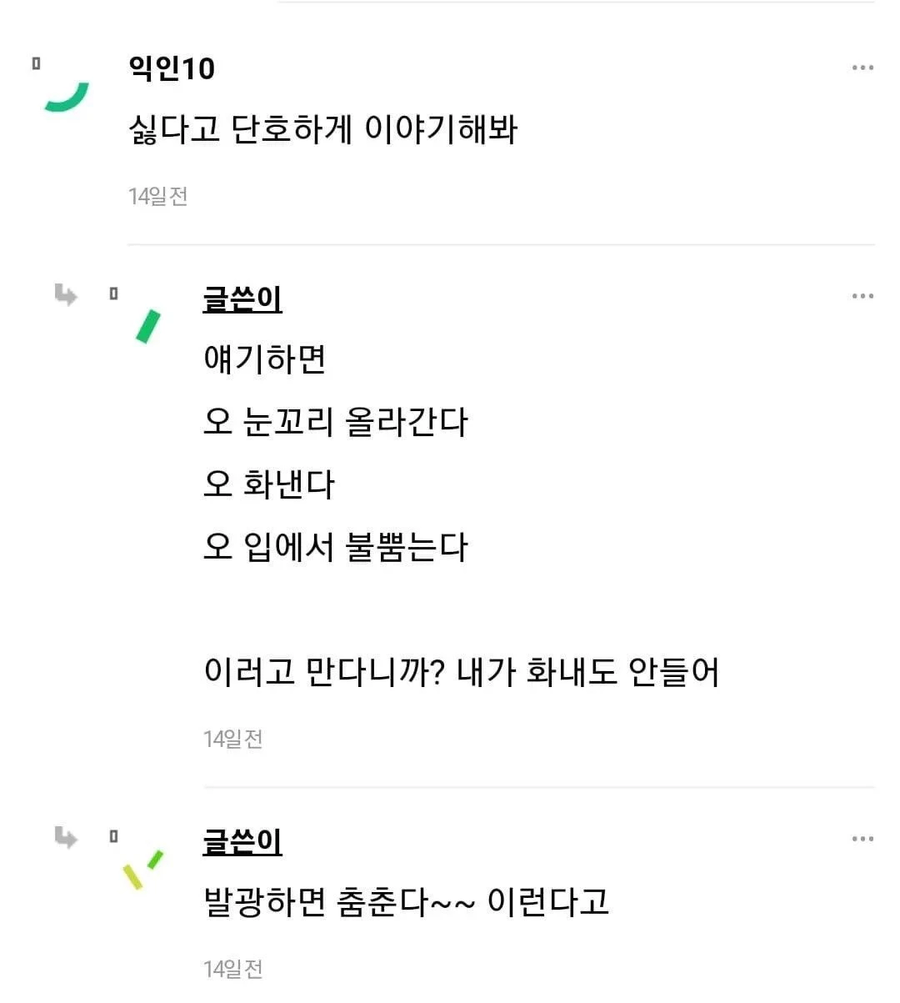The height and width of the screenshot is (1003, 900).
Task: Open the options menu on the bottom 글쓴이 reply
Action: coord(862,840)
